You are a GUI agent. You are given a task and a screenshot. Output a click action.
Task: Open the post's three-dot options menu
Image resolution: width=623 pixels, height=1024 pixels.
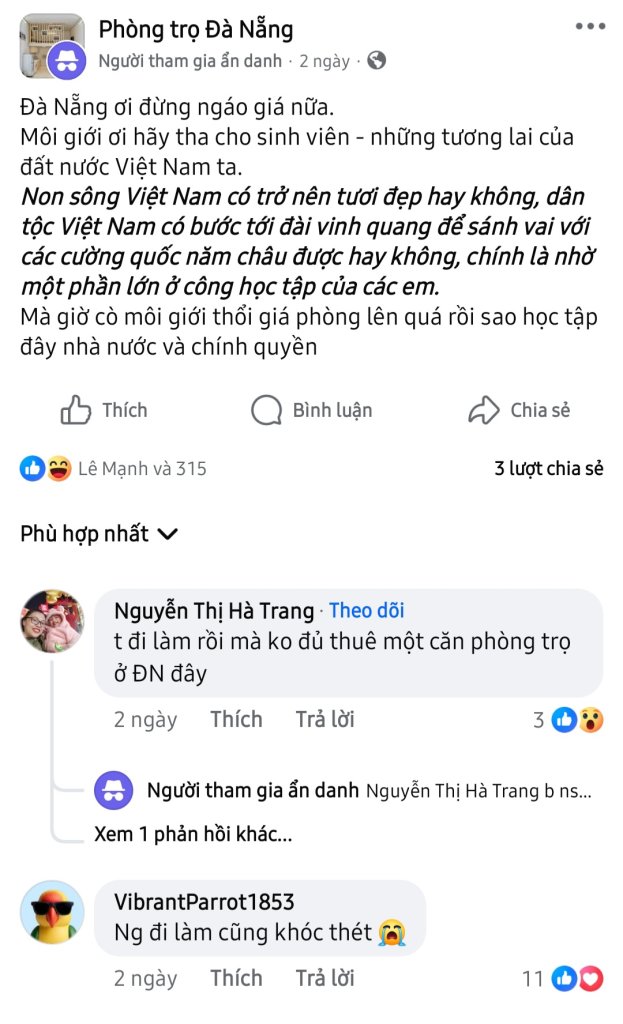[590, 26]
